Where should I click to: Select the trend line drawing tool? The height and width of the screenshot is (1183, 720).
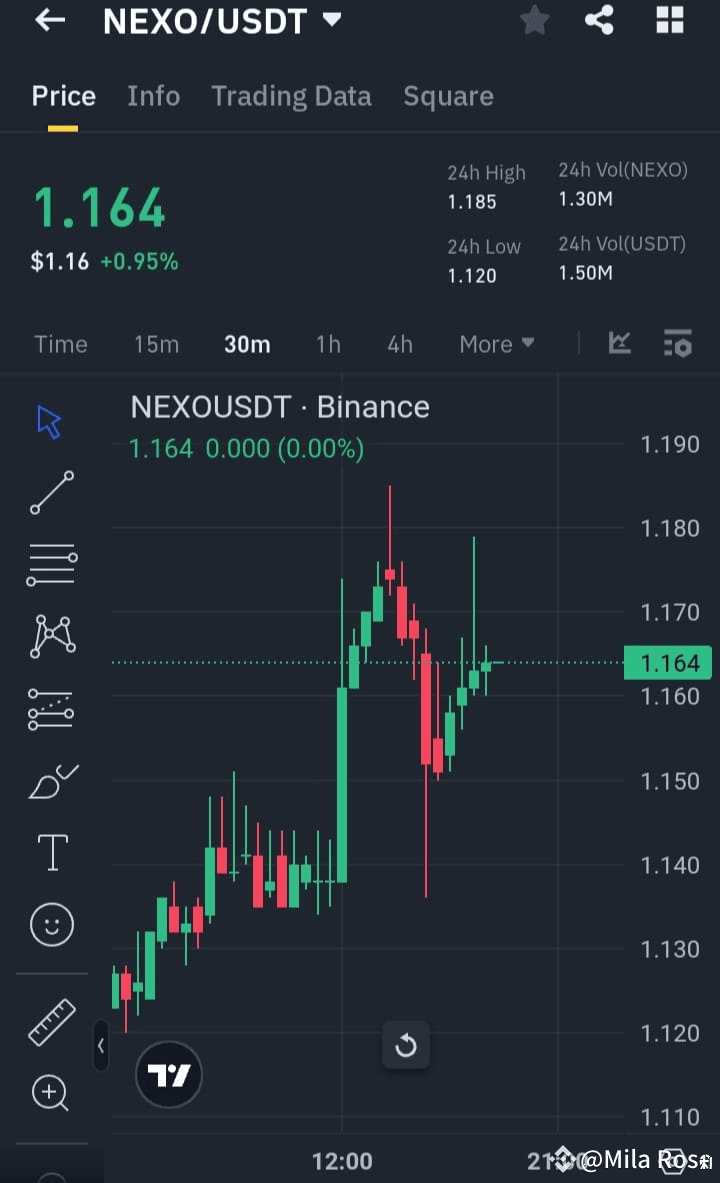coord(50,493)
